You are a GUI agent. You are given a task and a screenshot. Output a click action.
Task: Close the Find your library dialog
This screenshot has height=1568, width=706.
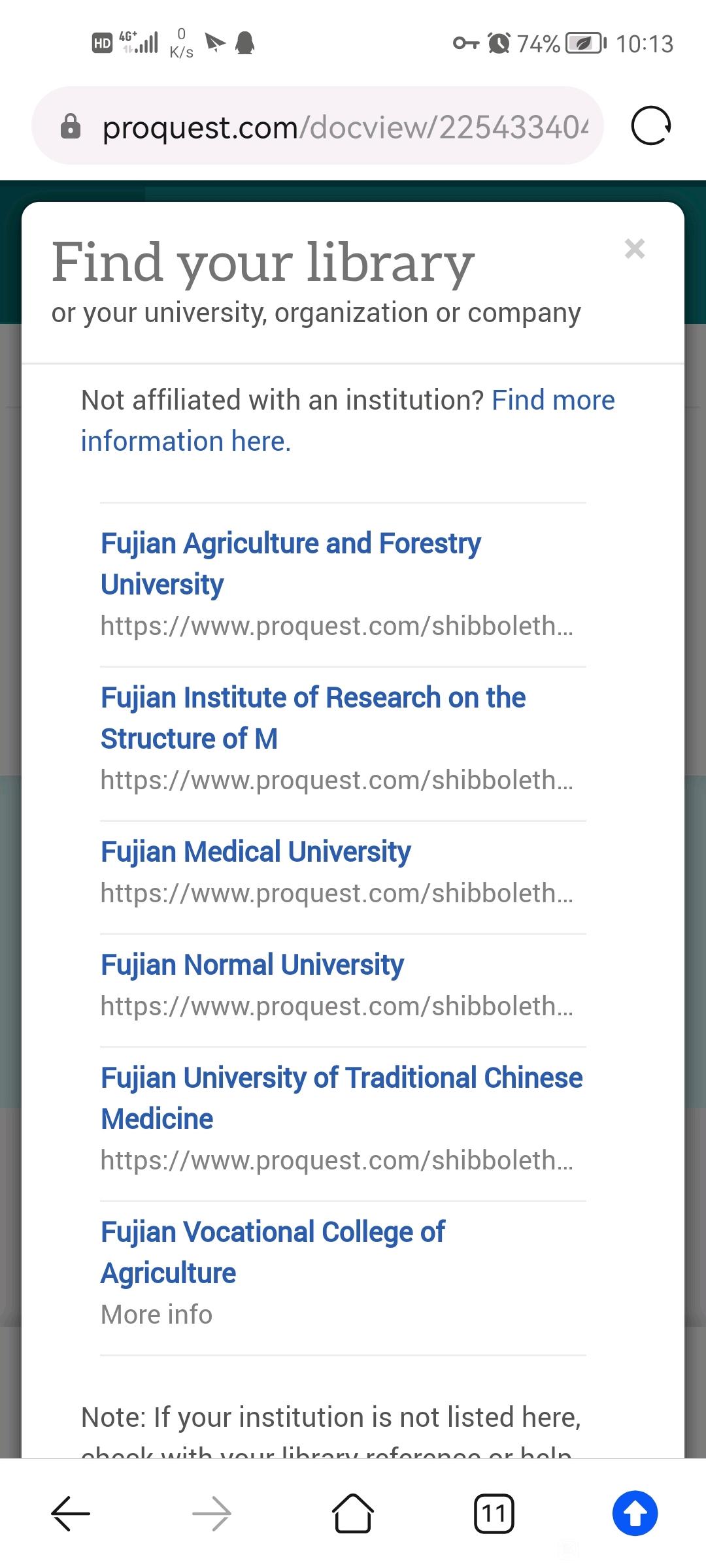(634, 249)
